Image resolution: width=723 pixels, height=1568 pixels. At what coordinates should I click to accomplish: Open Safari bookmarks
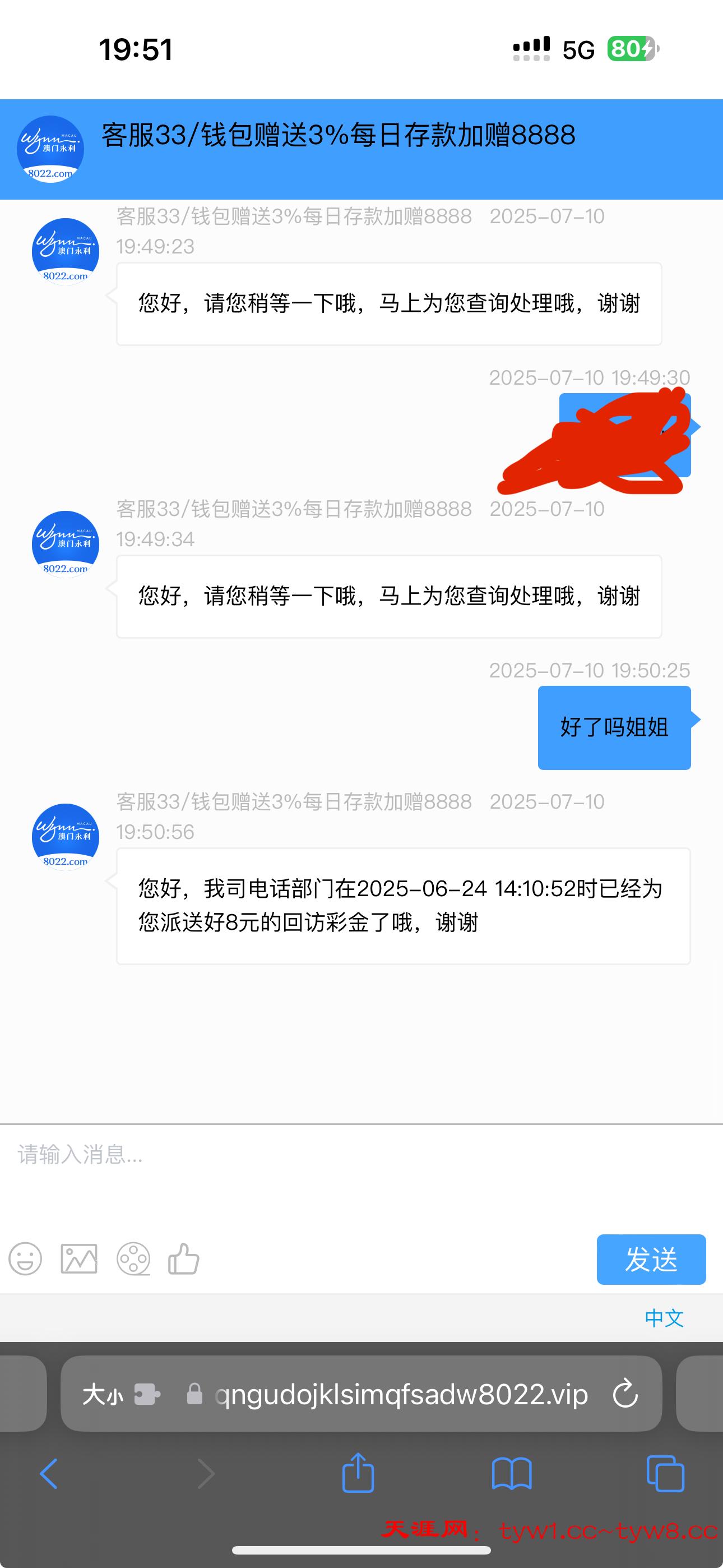click(512, 1474)
